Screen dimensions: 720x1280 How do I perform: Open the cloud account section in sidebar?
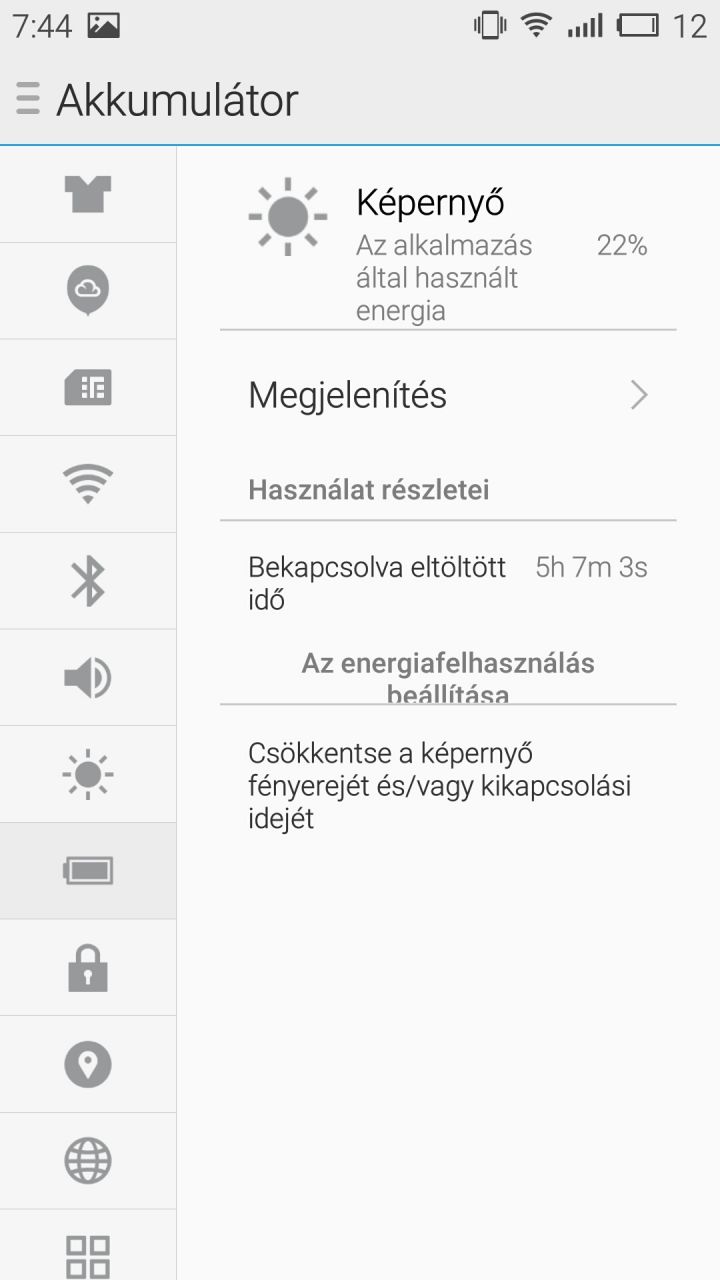click(x=88, y=291)
